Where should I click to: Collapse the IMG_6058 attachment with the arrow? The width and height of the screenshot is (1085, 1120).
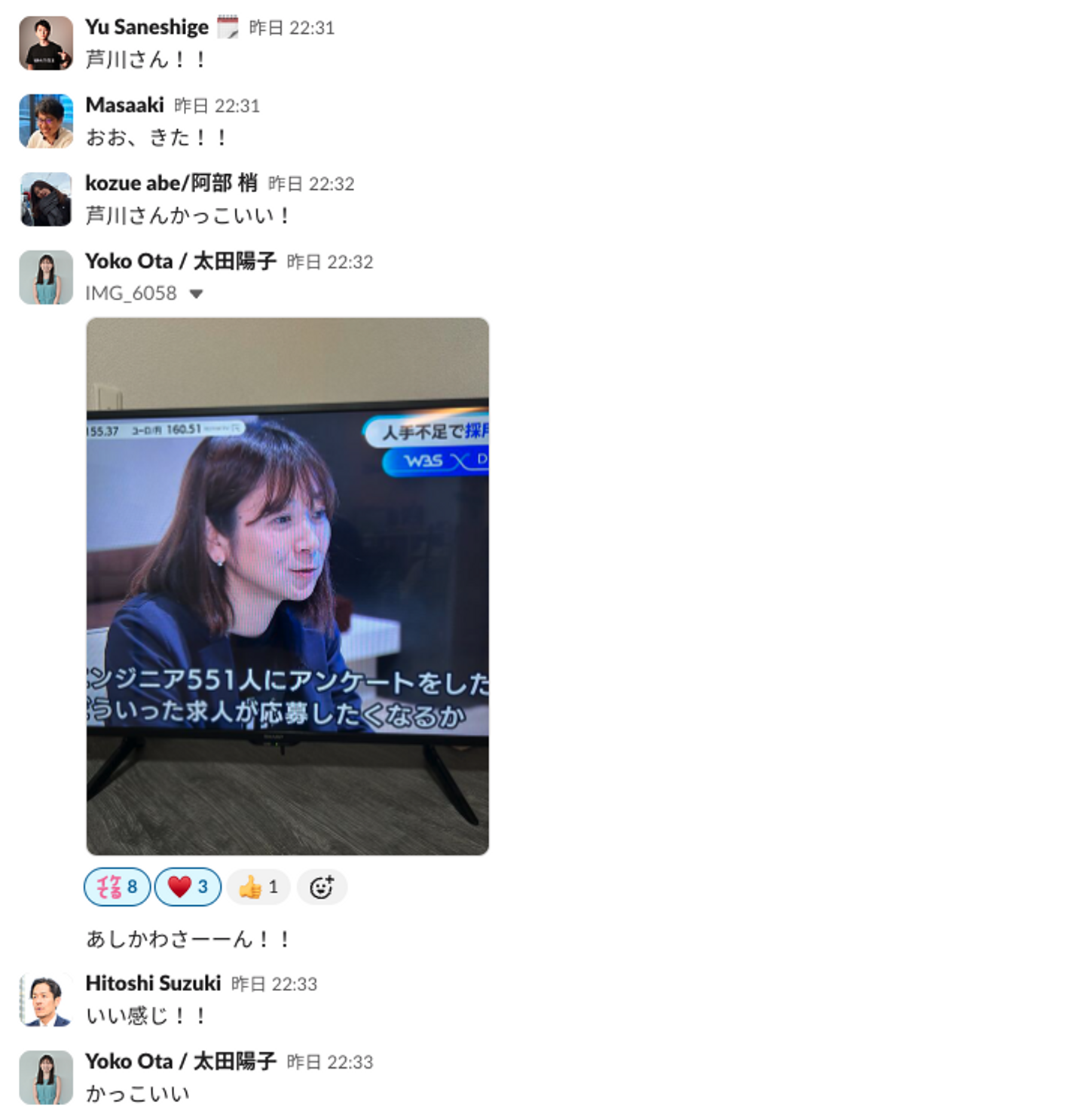pyautogui.click(x=197, y=294)
